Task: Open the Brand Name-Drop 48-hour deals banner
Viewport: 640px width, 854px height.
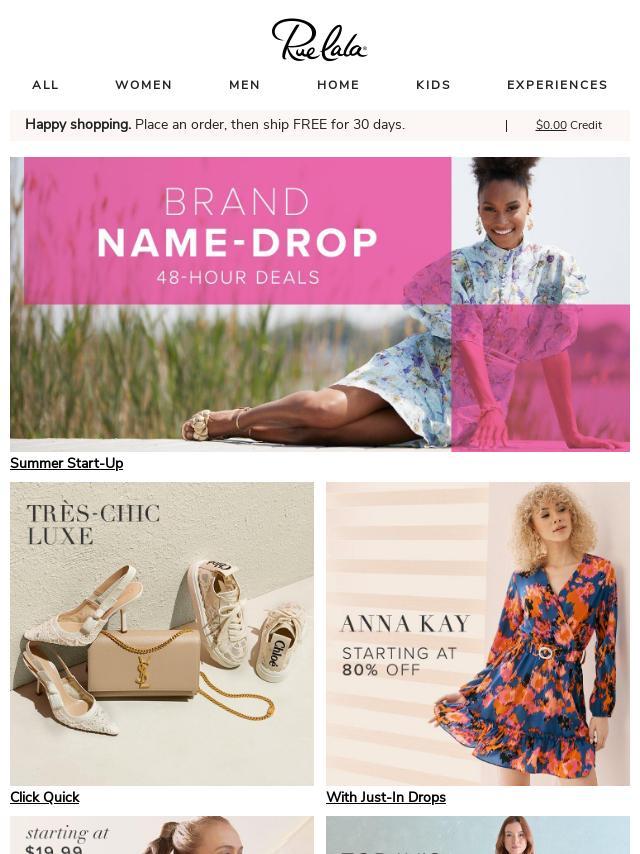Action: click(x=320, y=304)
